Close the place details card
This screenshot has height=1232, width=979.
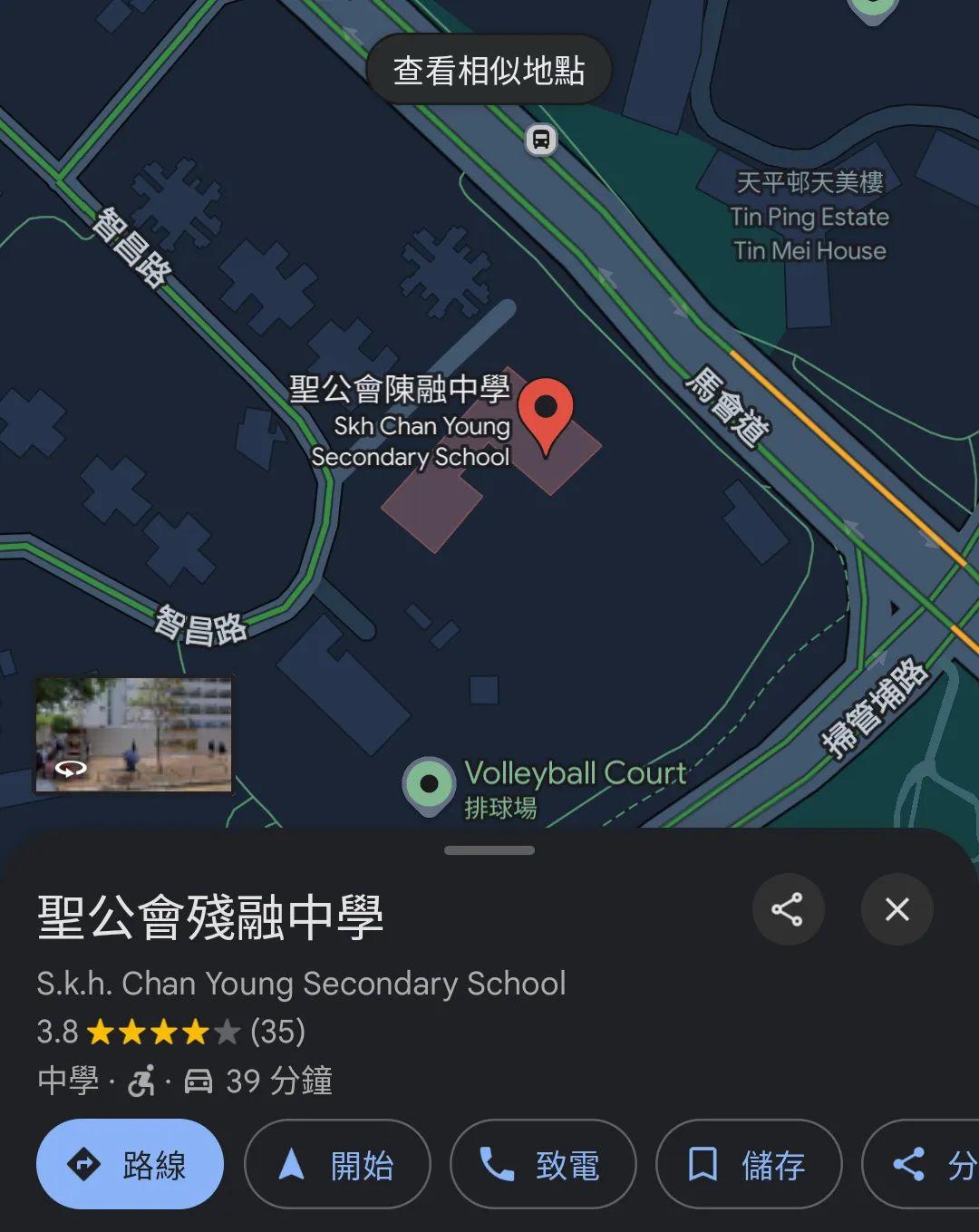click(x=897, y=909)
